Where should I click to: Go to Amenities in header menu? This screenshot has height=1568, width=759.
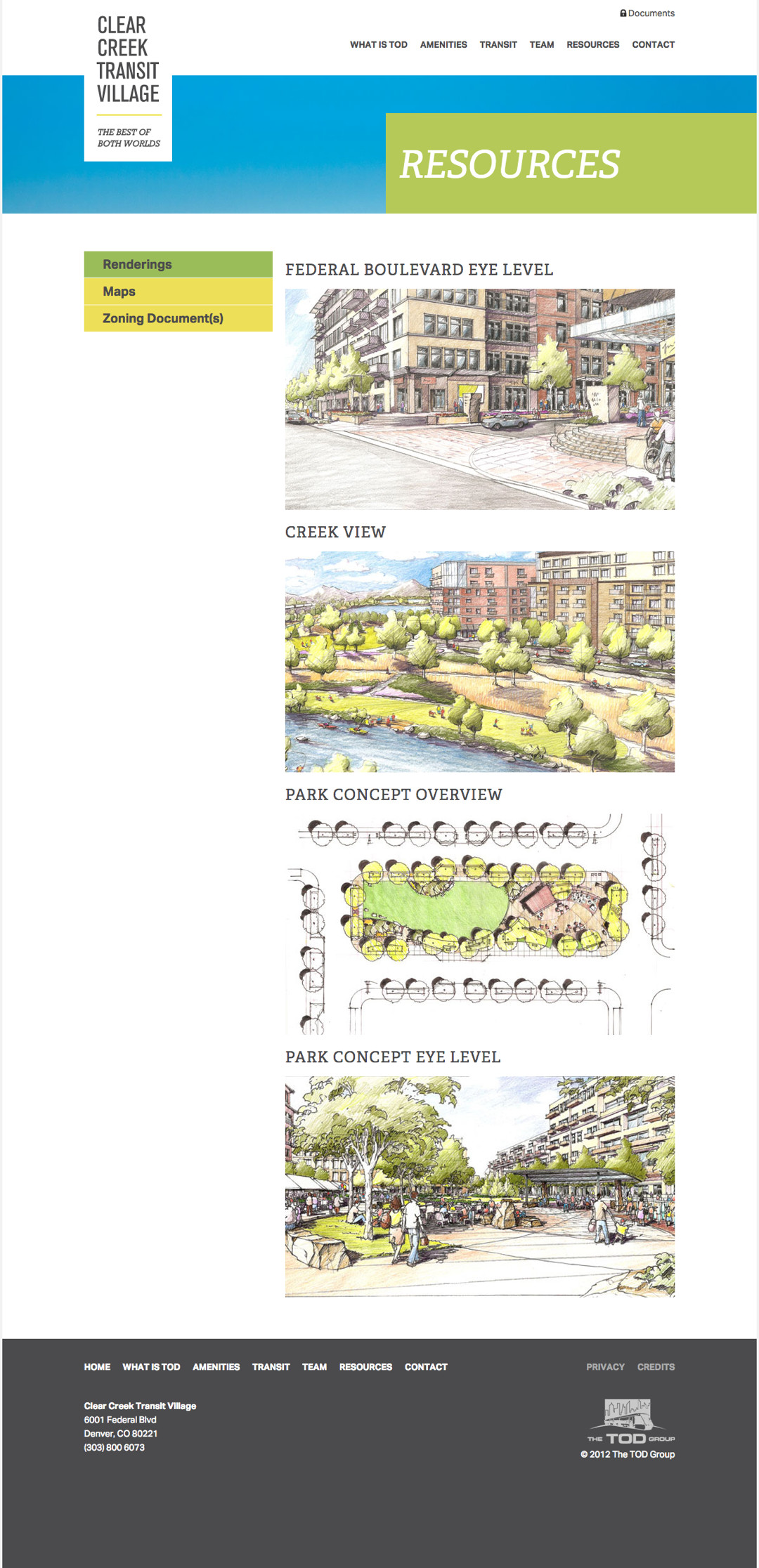click(x=443, y=44)
